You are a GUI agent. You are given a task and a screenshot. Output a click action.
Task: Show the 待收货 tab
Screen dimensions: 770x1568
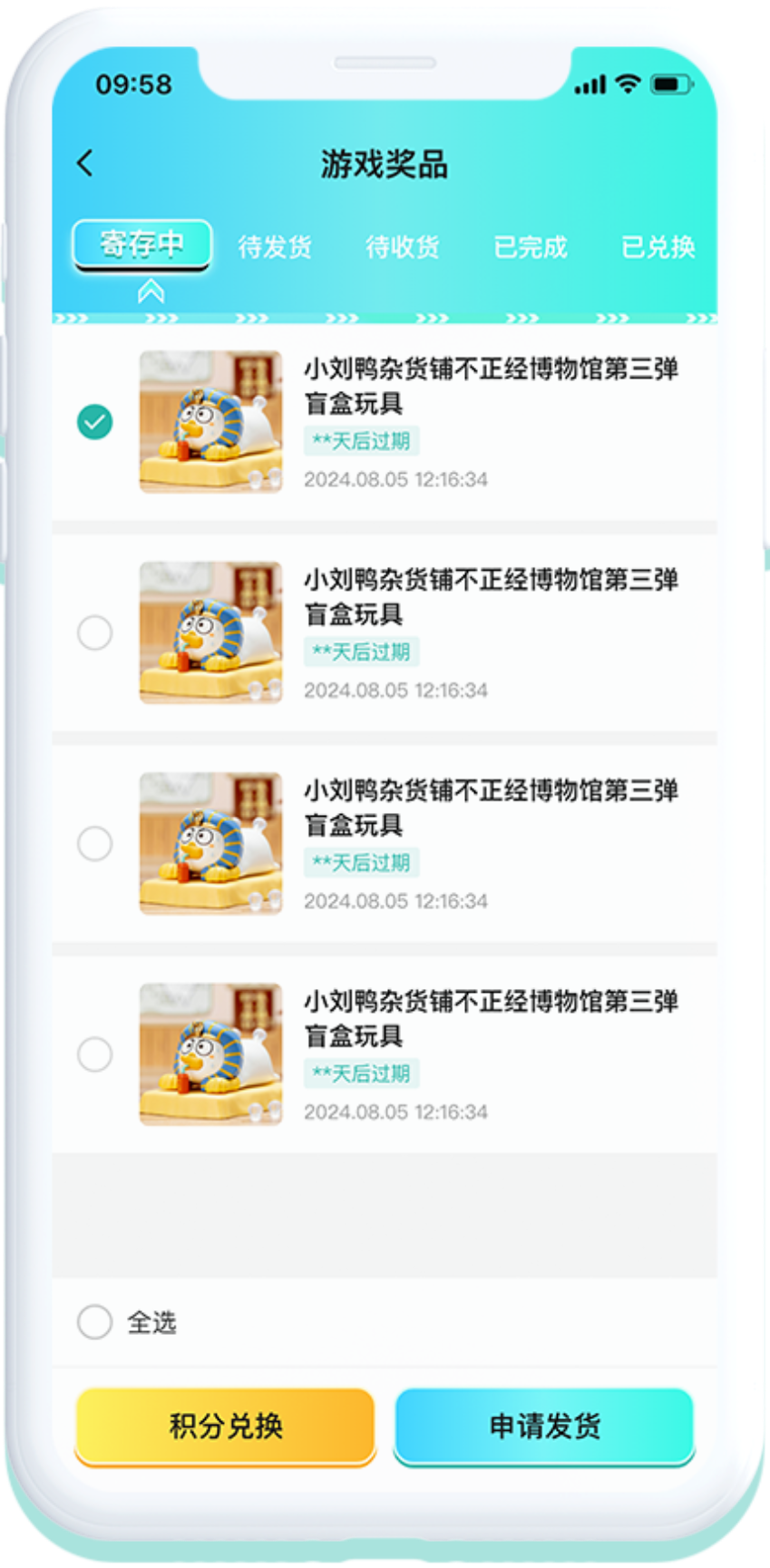(x=402, y=247)
